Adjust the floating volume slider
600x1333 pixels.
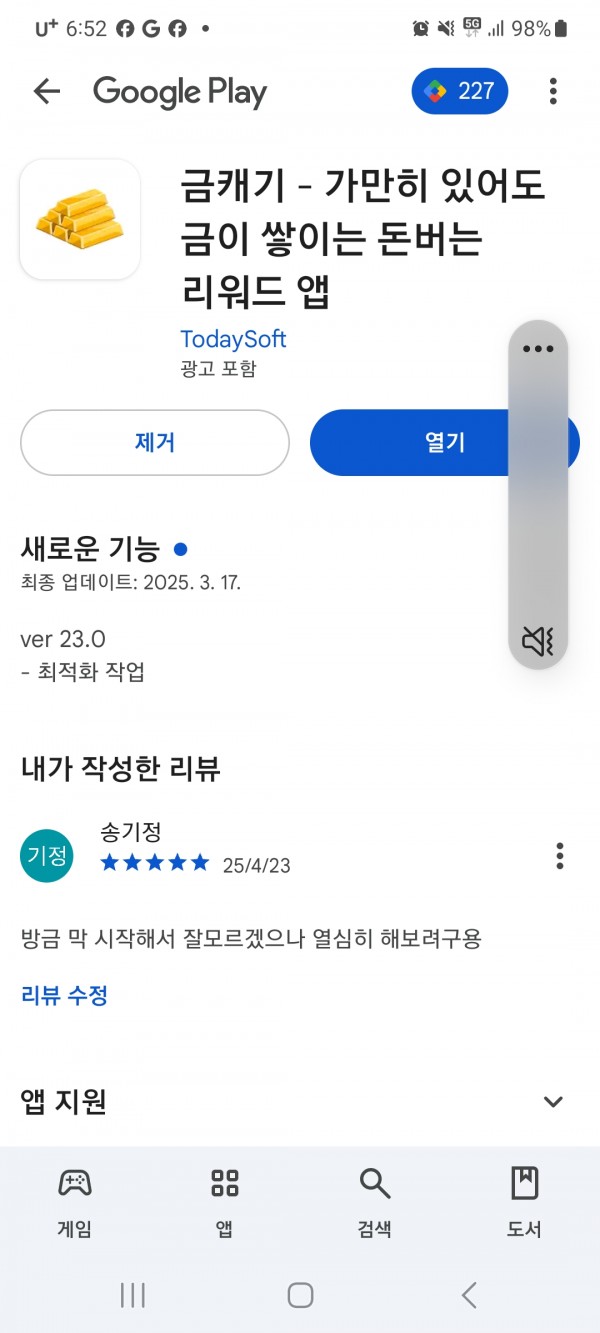[x=538, y=490]
